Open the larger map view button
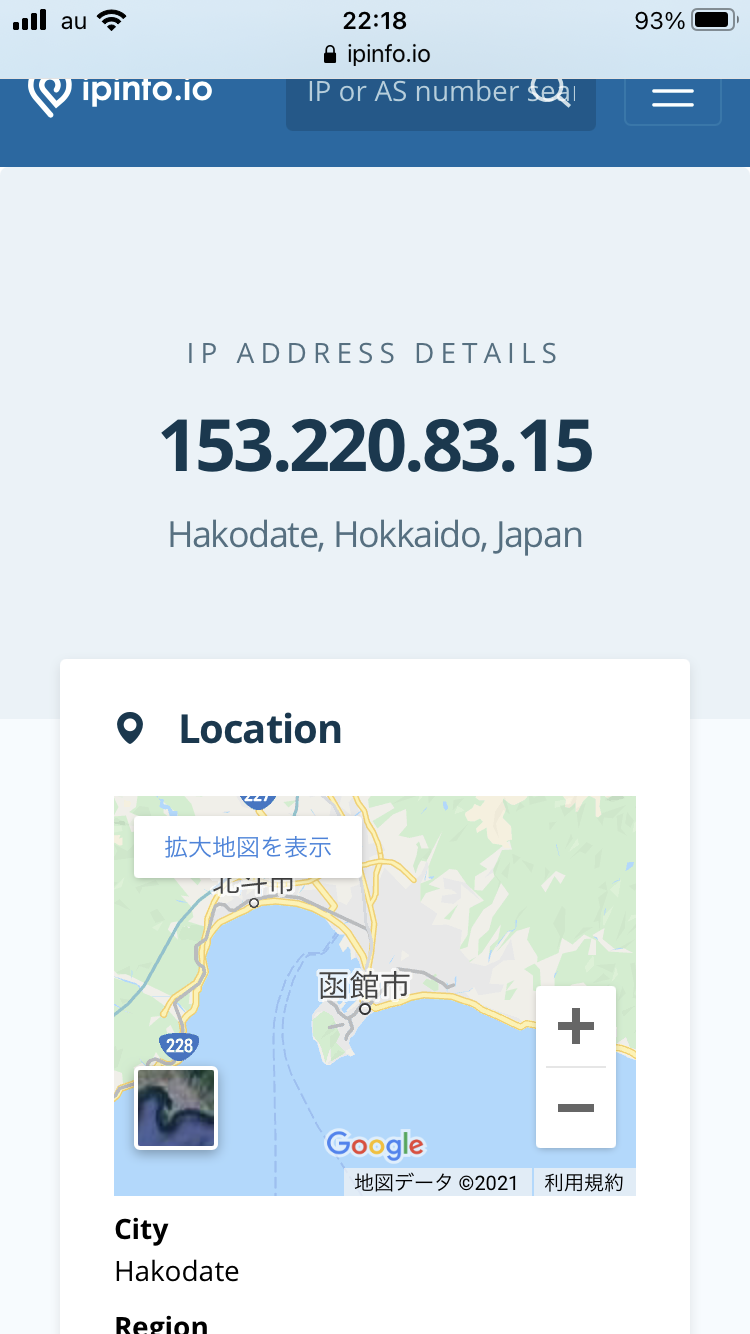 point(248,848)
